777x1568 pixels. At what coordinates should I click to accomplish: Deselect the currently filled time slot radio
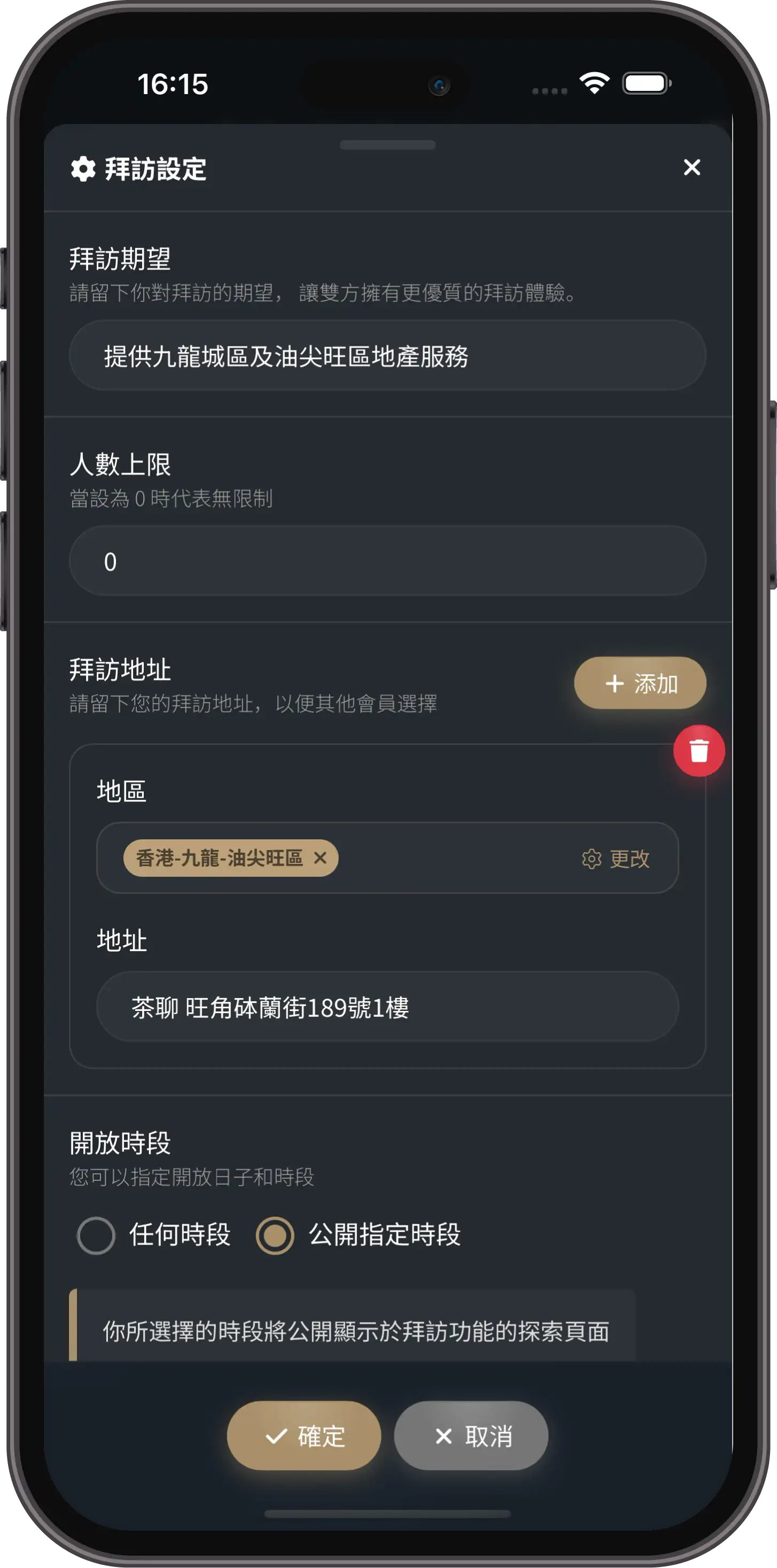click(x=275, y=1235)
